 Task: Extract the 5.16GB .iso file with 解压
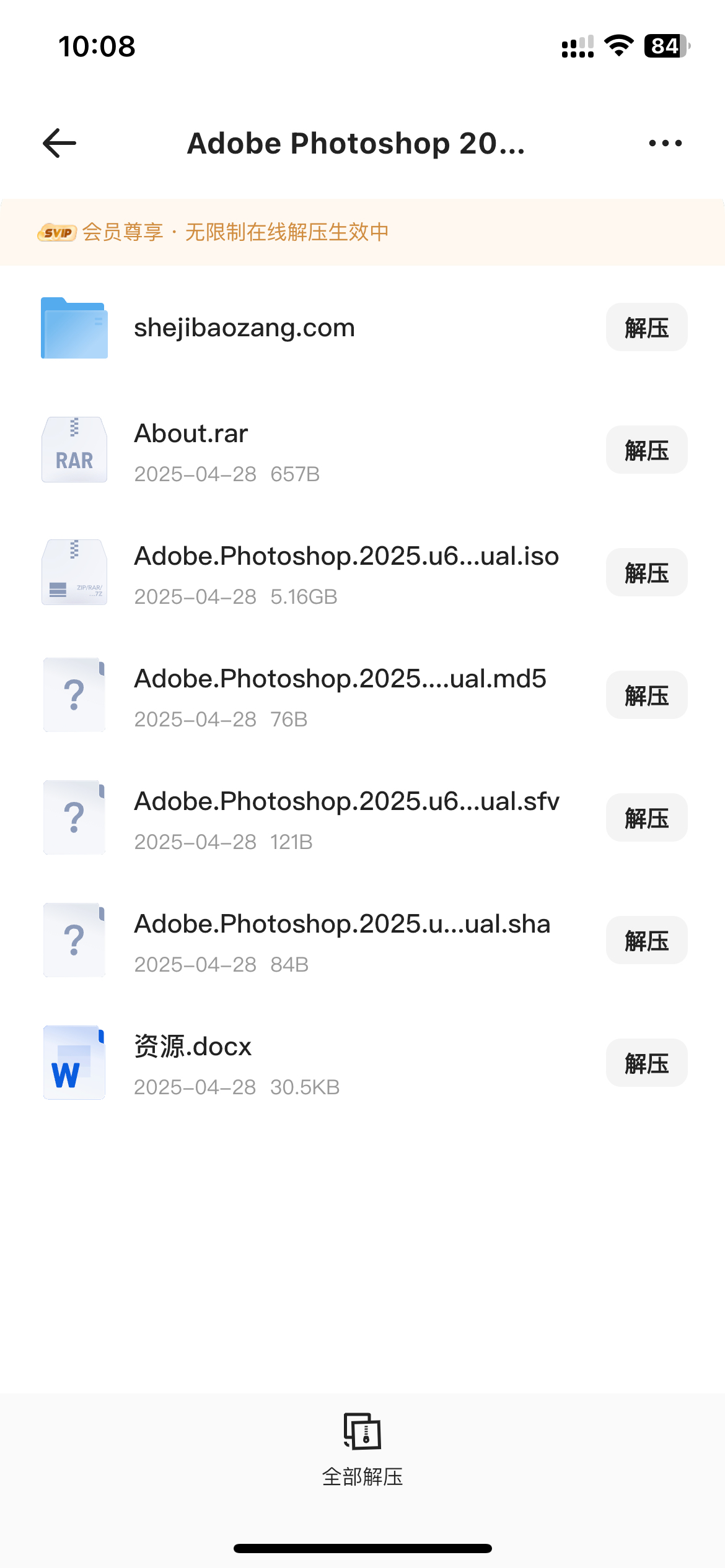pyautogui.click(x=646, y=573)
